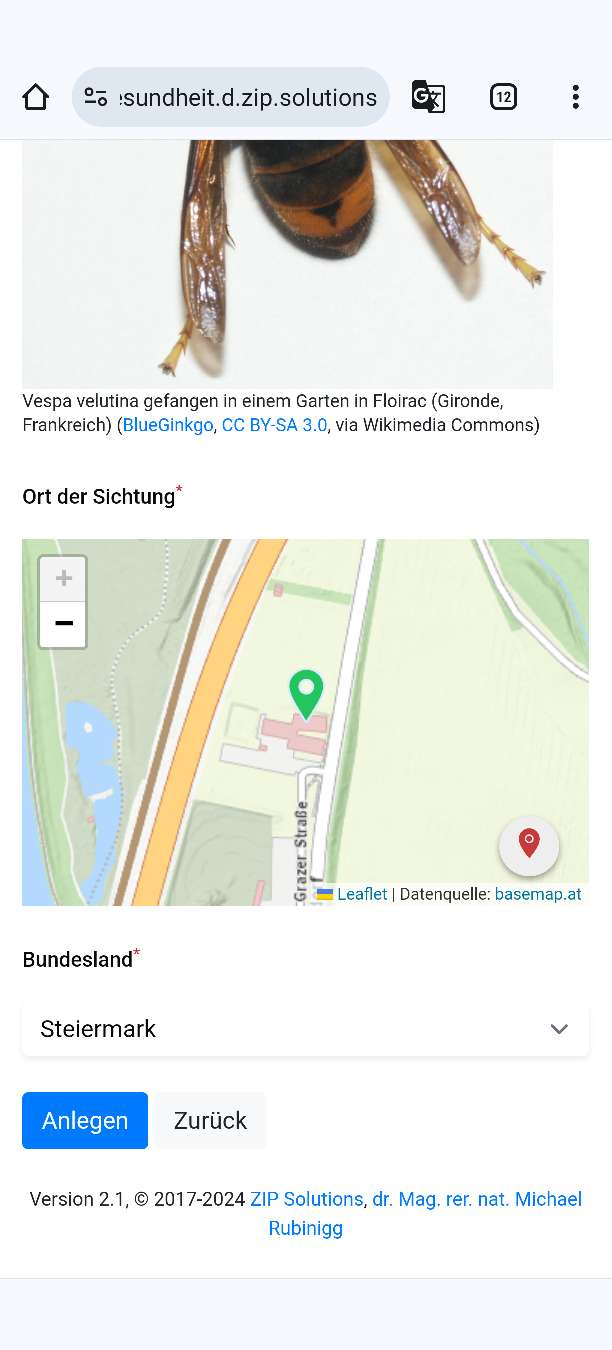The height and width of the screenshot is (1350, 612).
Task: Zoom out on the map
Action: (63, 624)
